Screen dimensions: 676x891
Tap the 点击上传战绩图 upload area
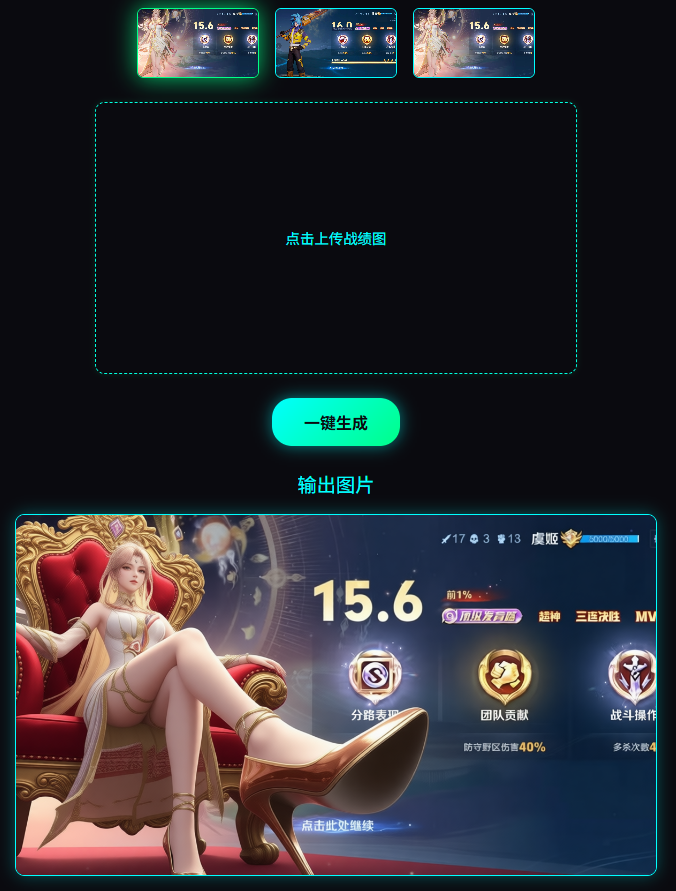point(336,238)
